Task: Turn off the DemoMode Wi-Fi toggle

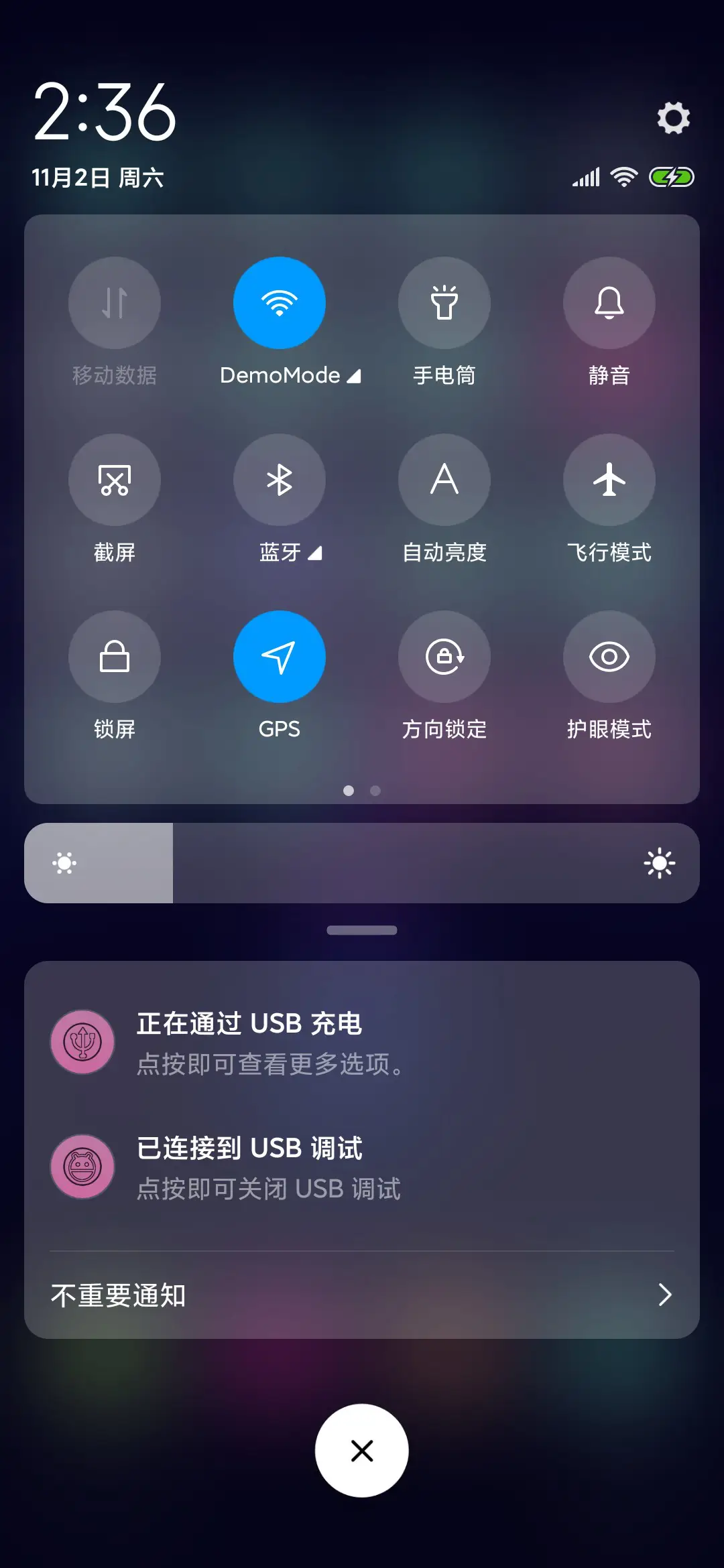Action: tap(280, 303)
